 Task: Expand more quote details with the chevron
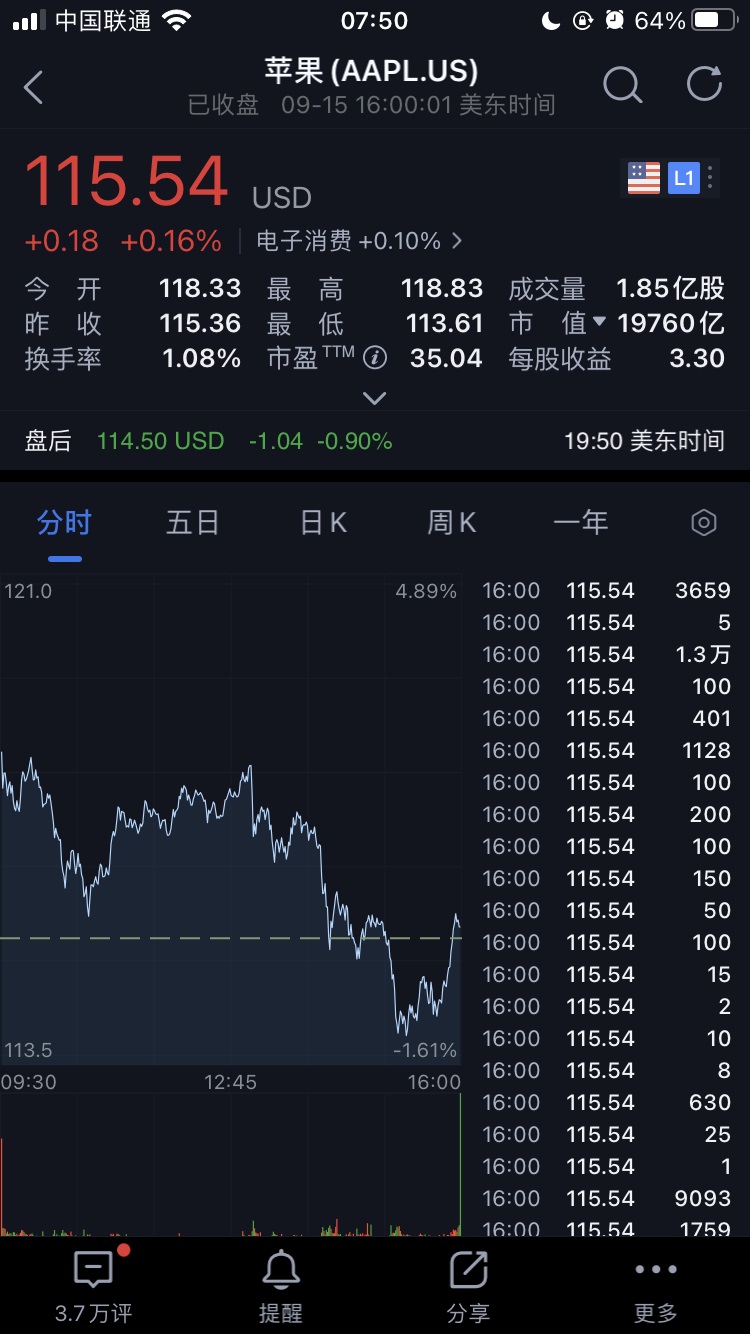tap(374, 398)
